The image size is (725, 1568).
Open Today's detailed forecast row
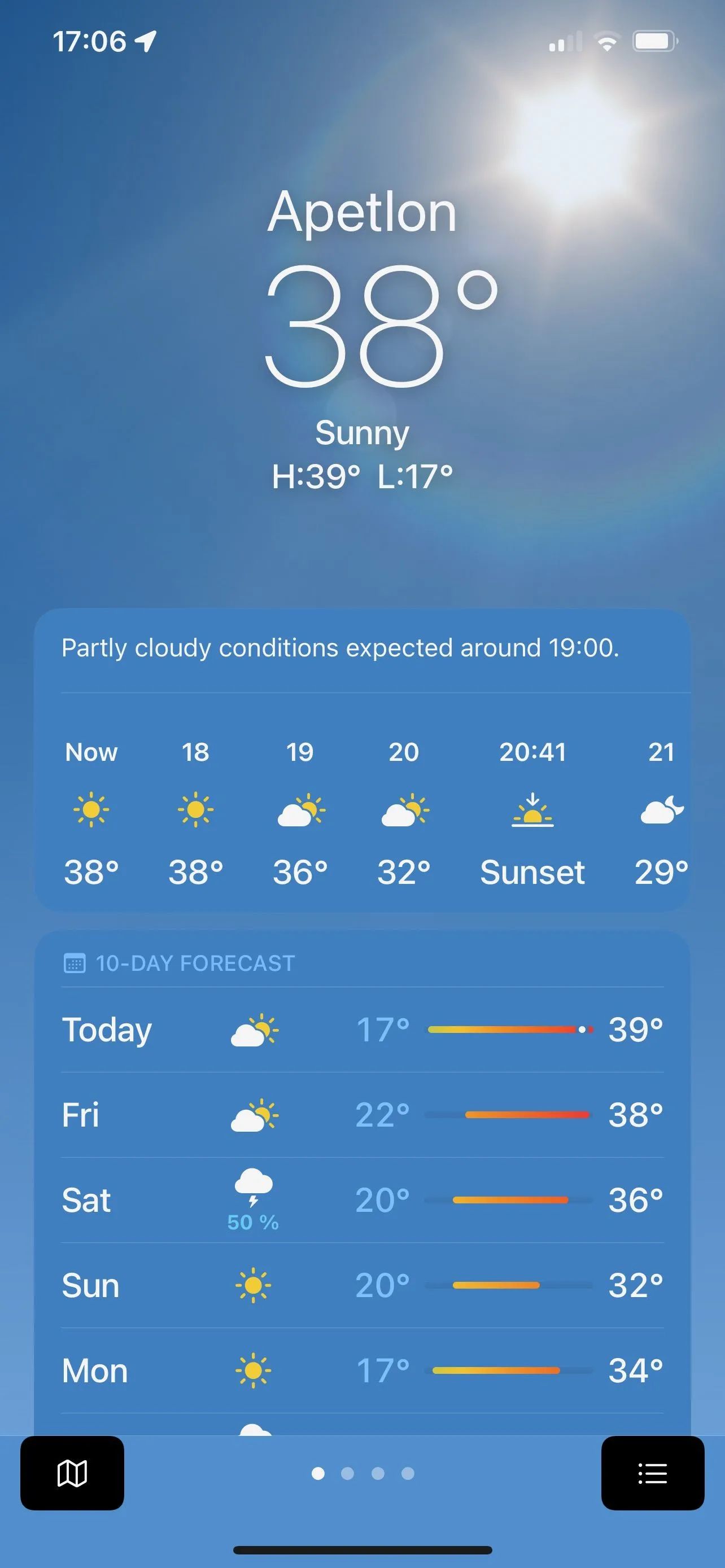click(x=362, y=1030)
